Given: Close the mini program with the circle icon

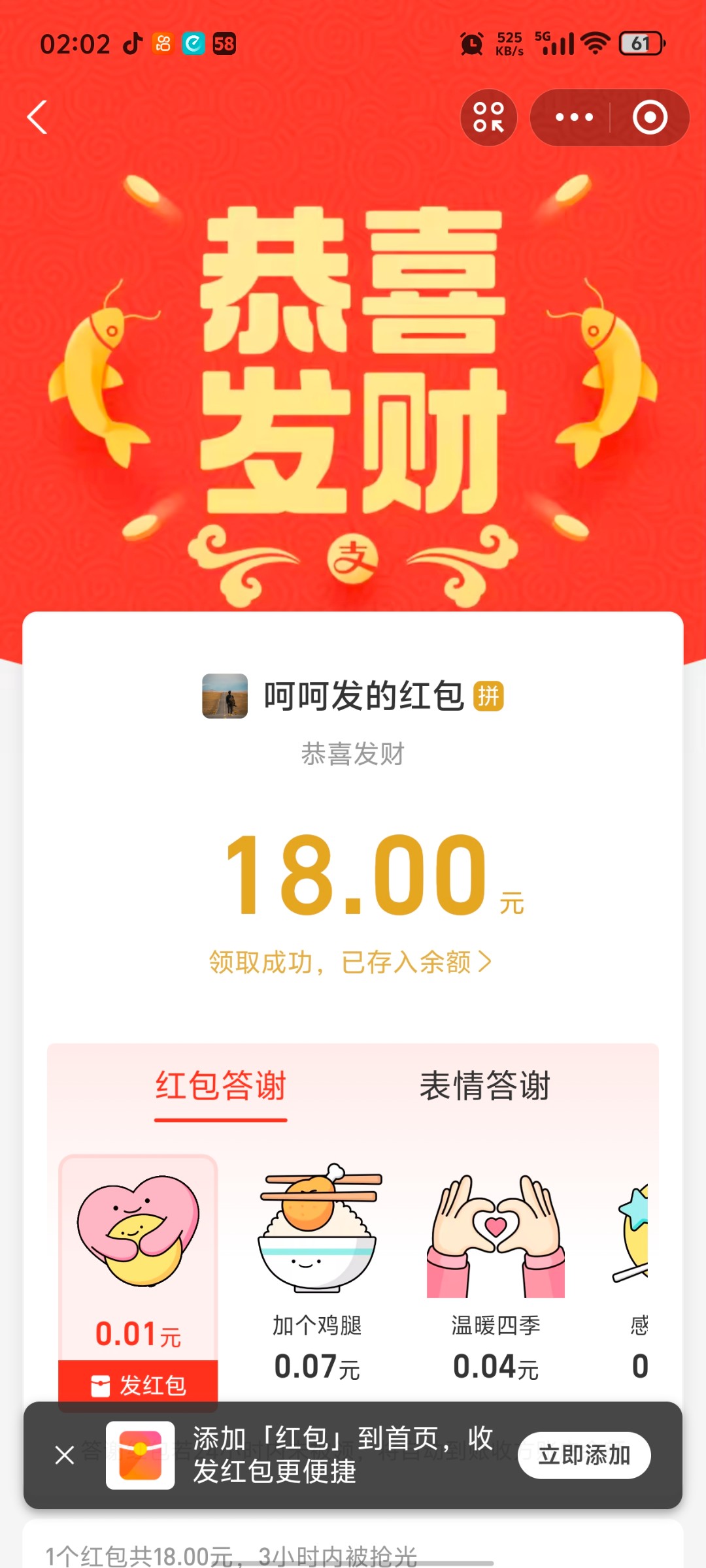Looking at the screenshot, I should 649,118.
